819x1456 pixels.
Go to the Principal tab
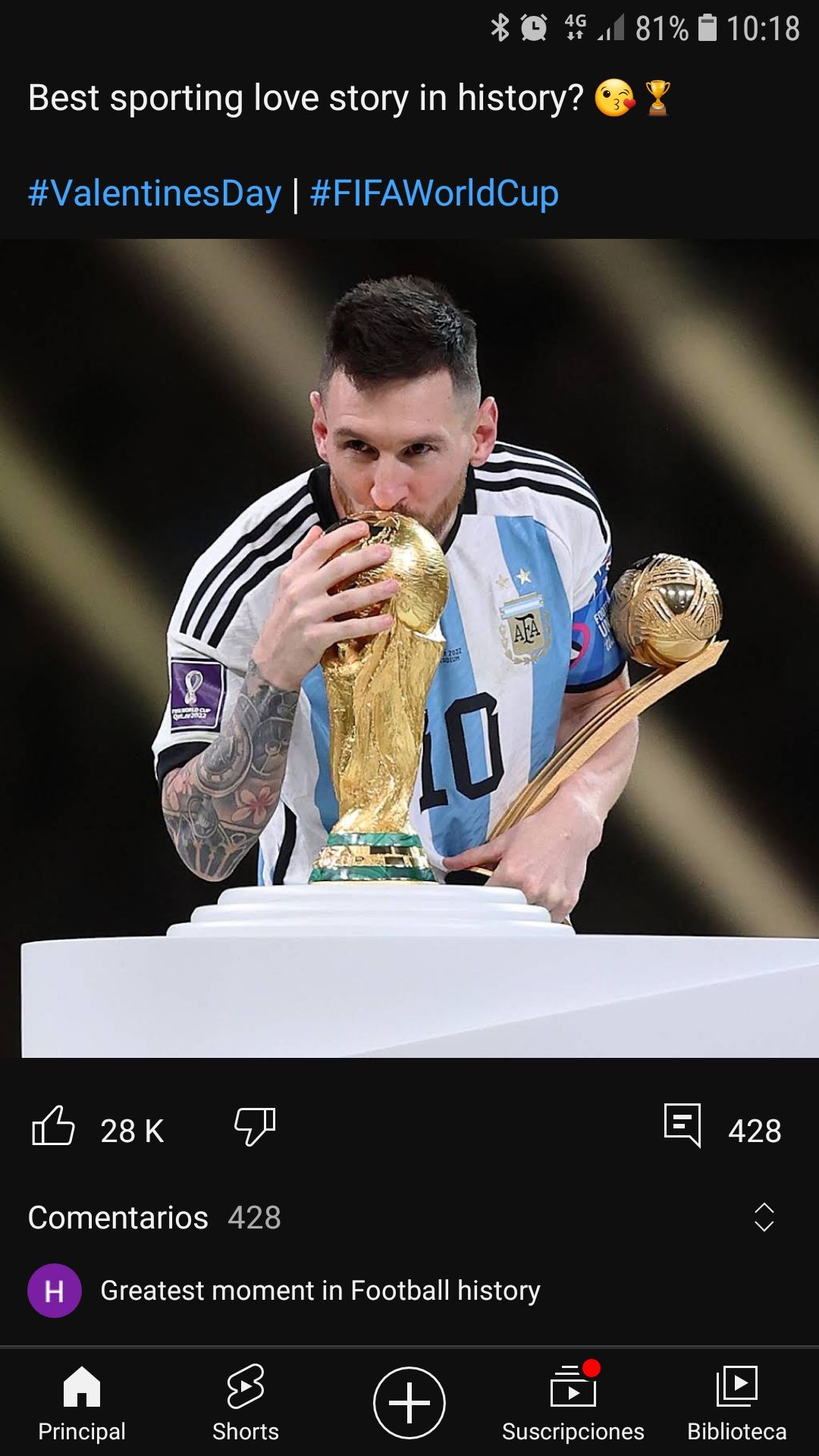pyautogui.click(x=82, y=1403)
